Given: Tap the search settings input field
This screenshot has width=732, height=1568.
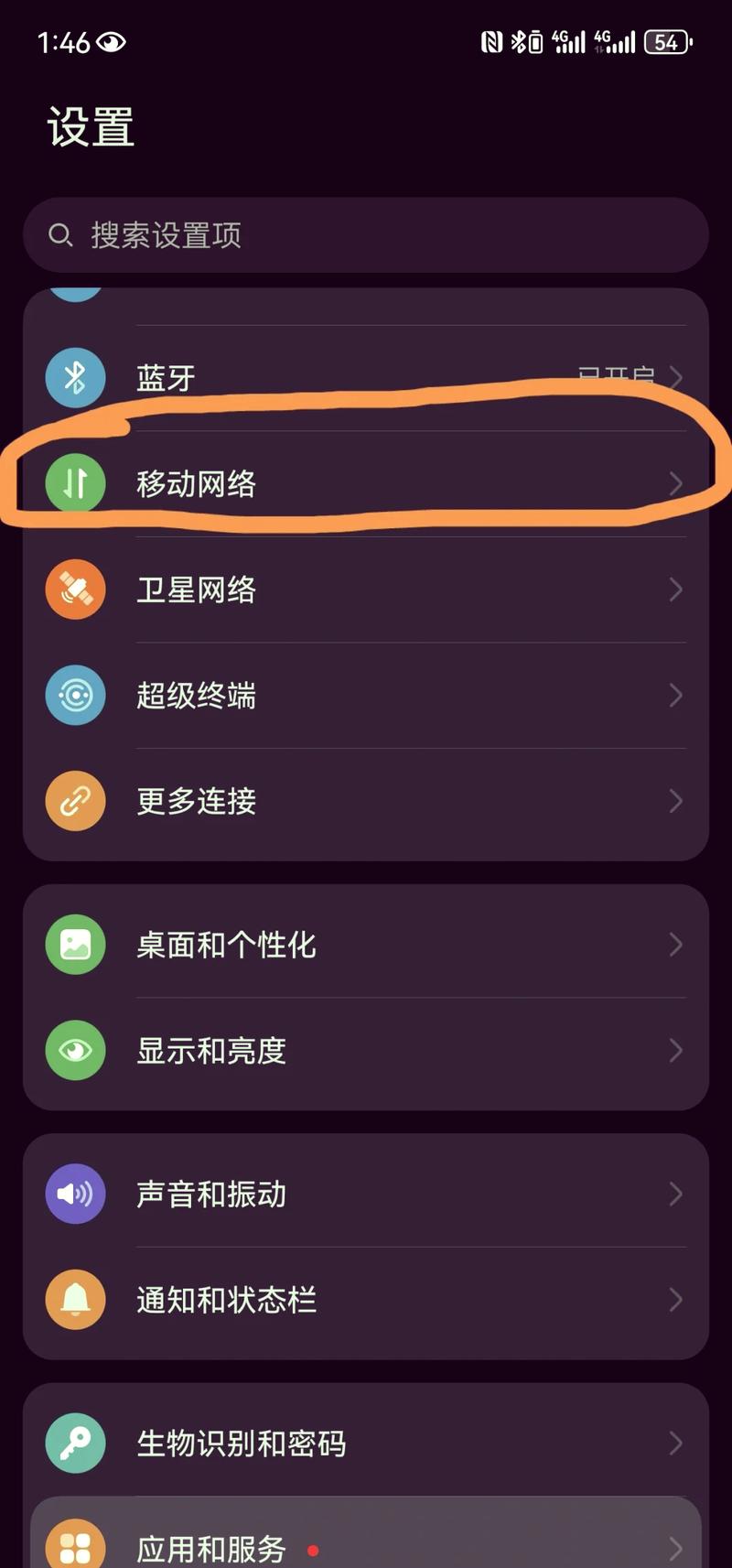Looking at the screenshot, I should (x=366, y=235).
